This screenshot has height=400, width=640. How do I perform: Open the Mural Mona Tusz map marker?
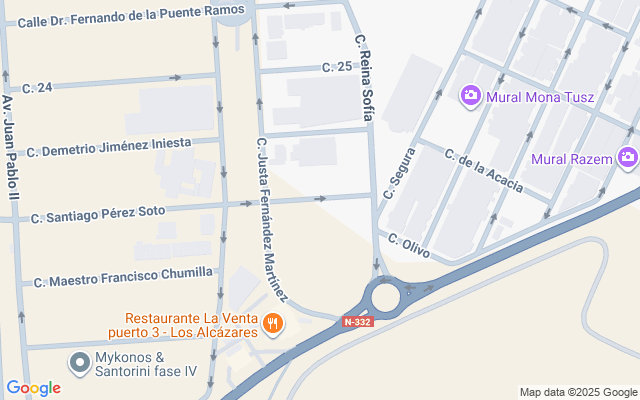tap(470, 96)
